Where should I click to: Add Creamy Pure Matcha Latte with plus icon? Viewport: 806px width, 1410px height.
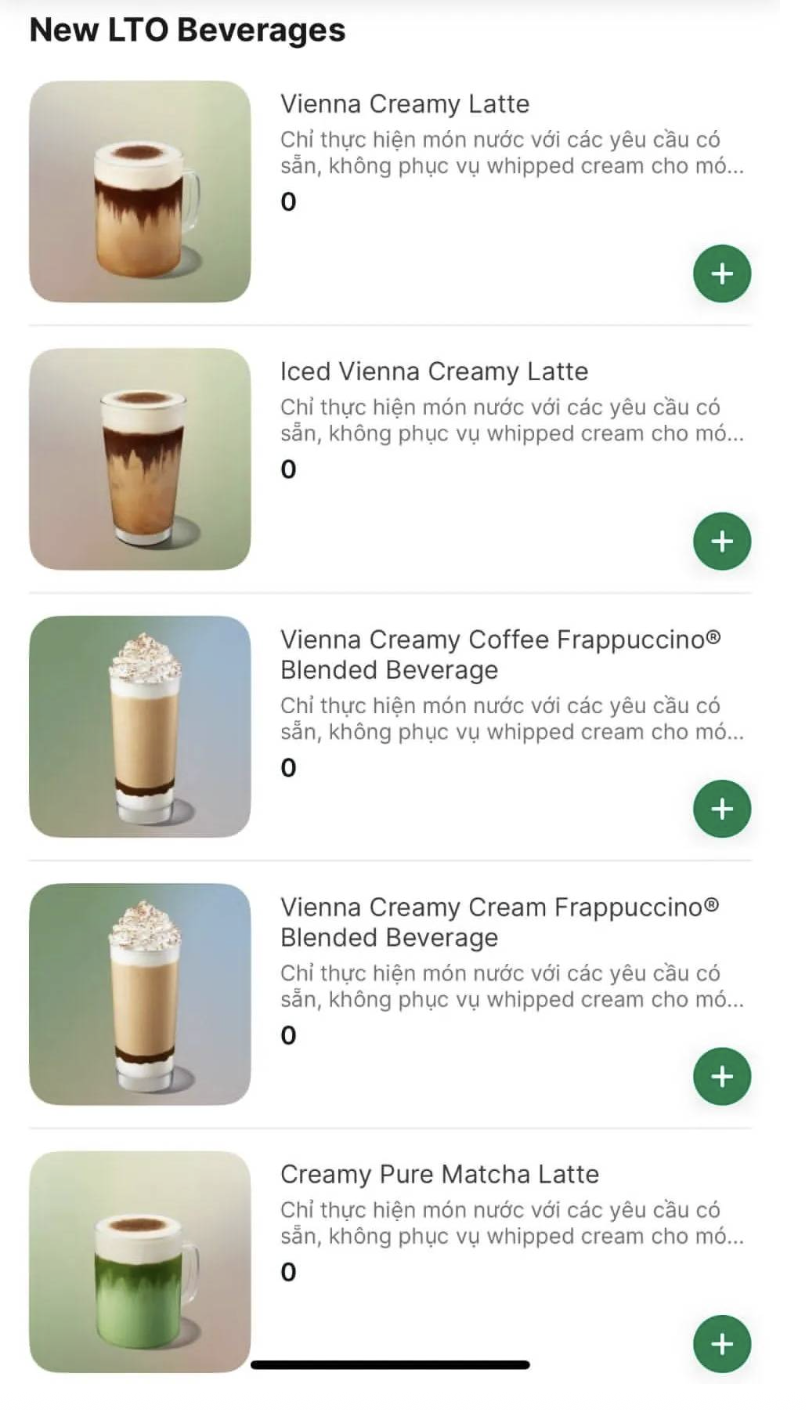tap(721, 1344)
